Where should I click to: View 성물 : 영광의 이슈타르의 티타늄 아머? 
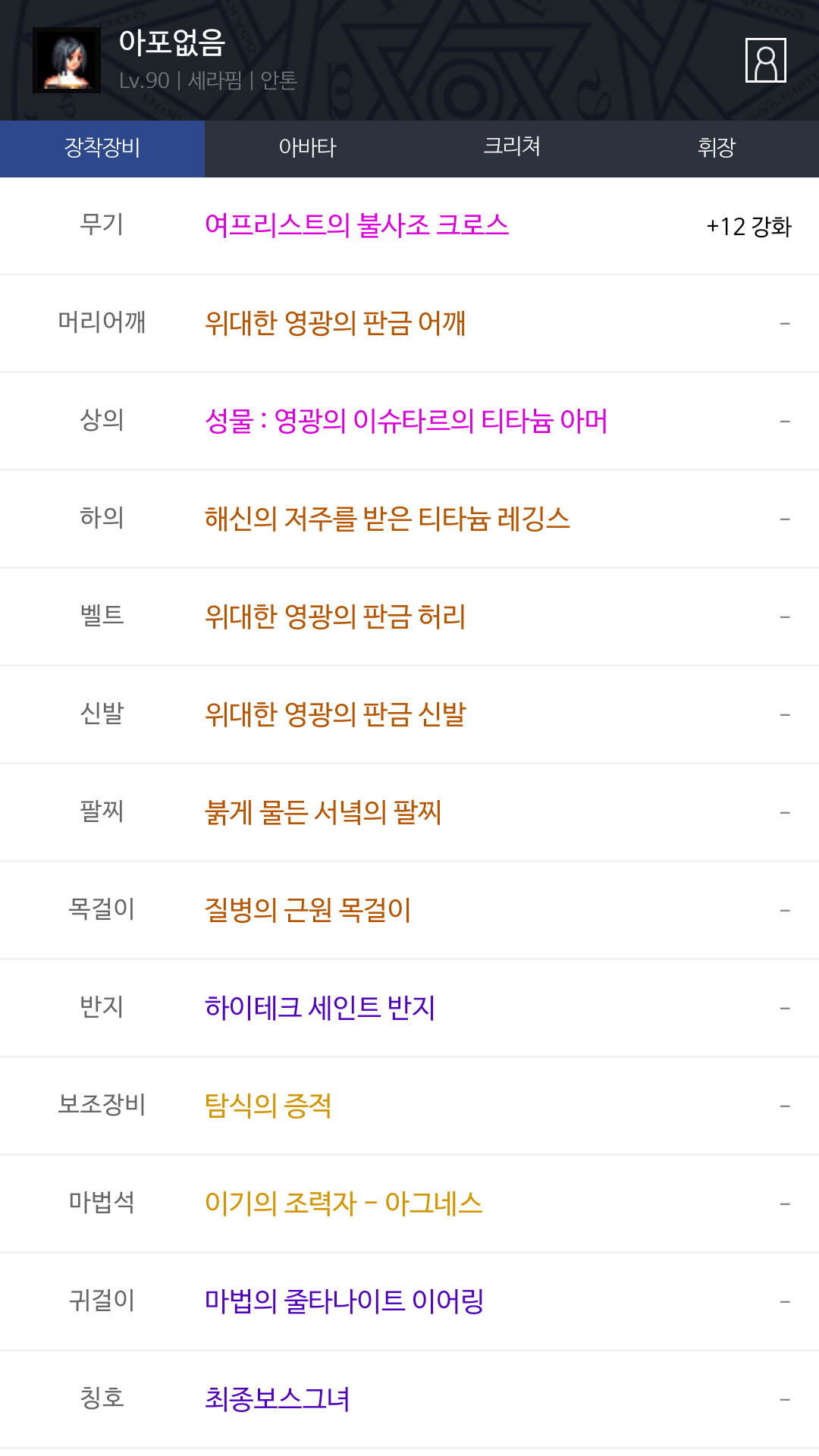point(406,421)
